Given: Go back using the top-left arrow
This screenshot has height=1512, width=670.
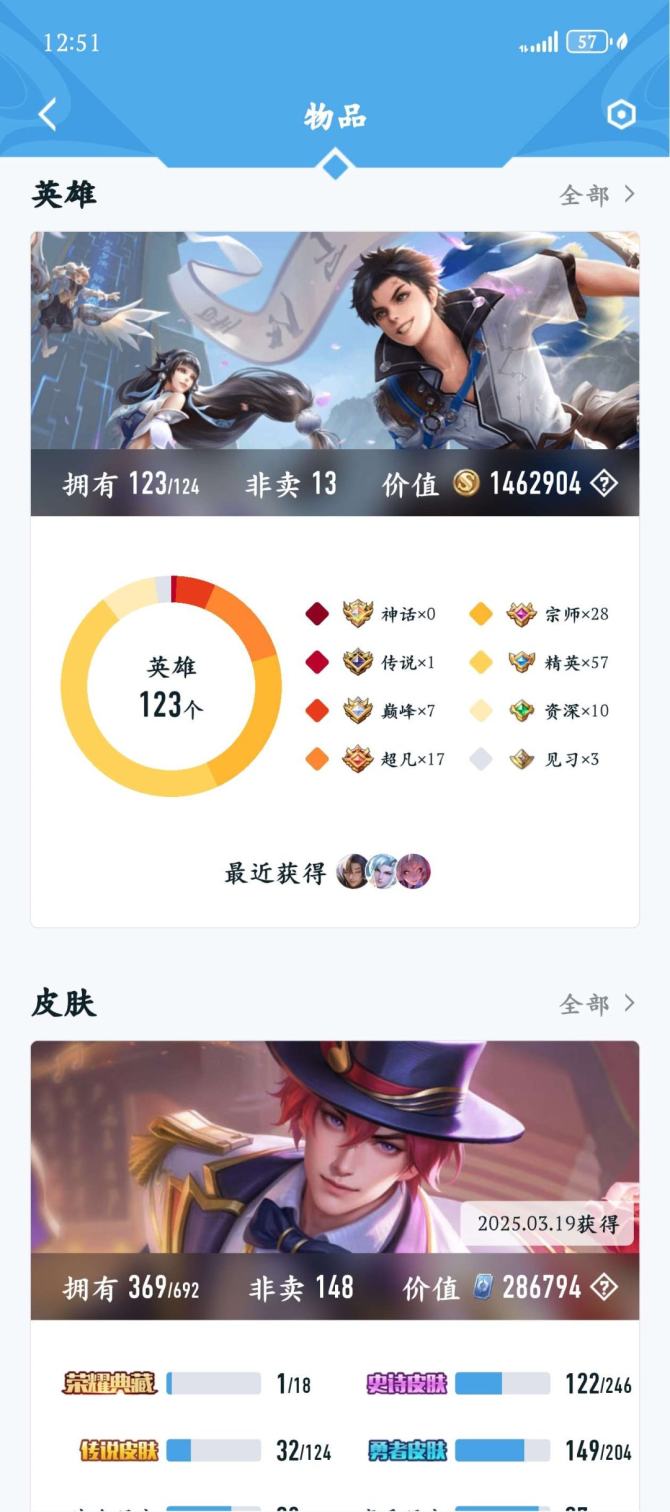Looking at the screenshot, I should [x=47, y=115].
